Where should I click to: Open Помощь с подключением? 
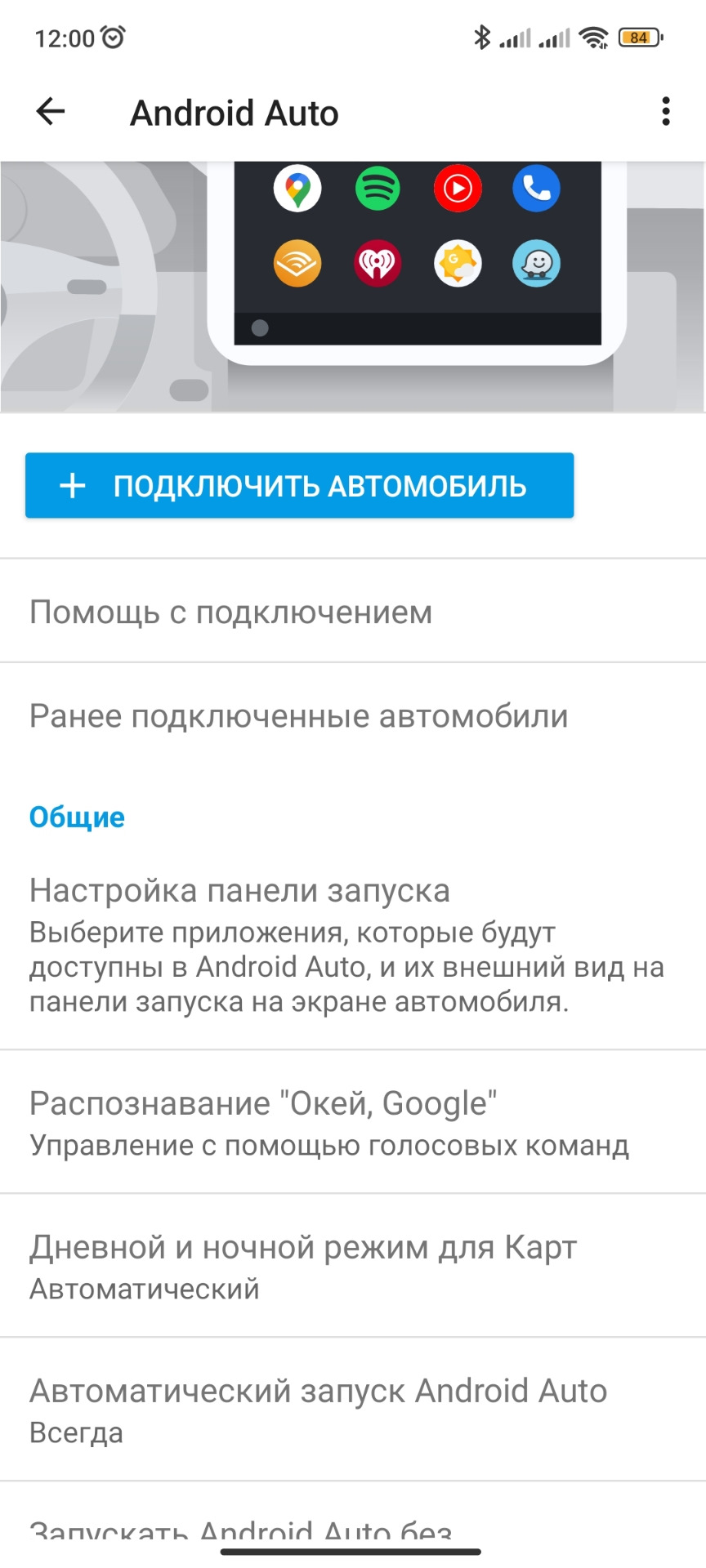230,612
